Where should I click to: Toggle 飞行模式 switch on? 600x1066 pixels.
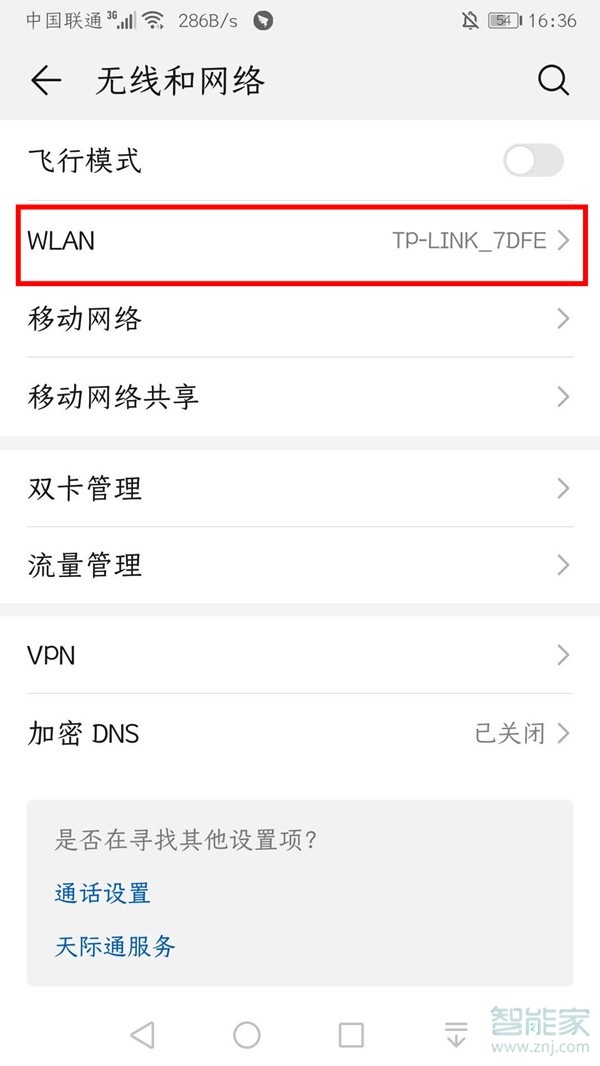533,160
